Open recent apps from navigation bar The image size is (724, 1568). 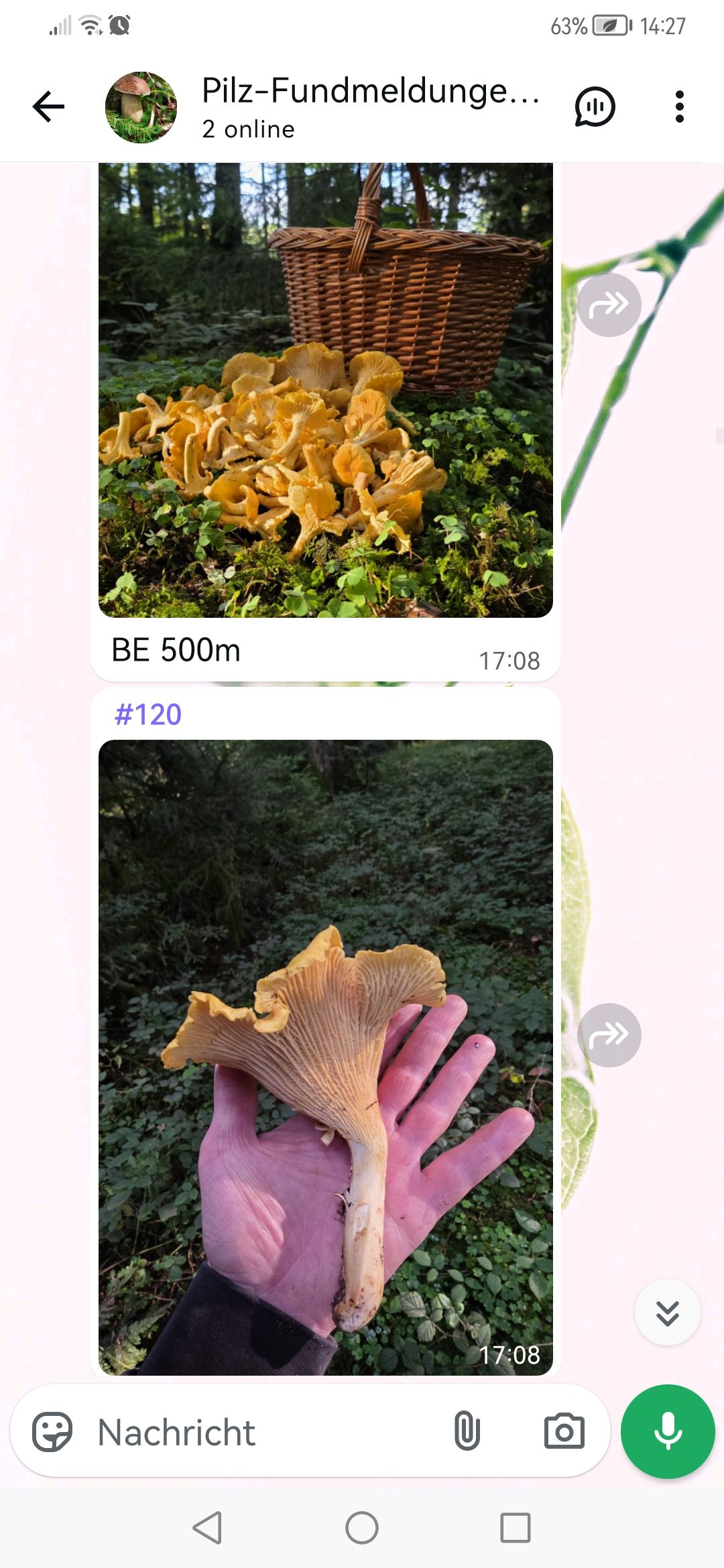point(515,1528)
